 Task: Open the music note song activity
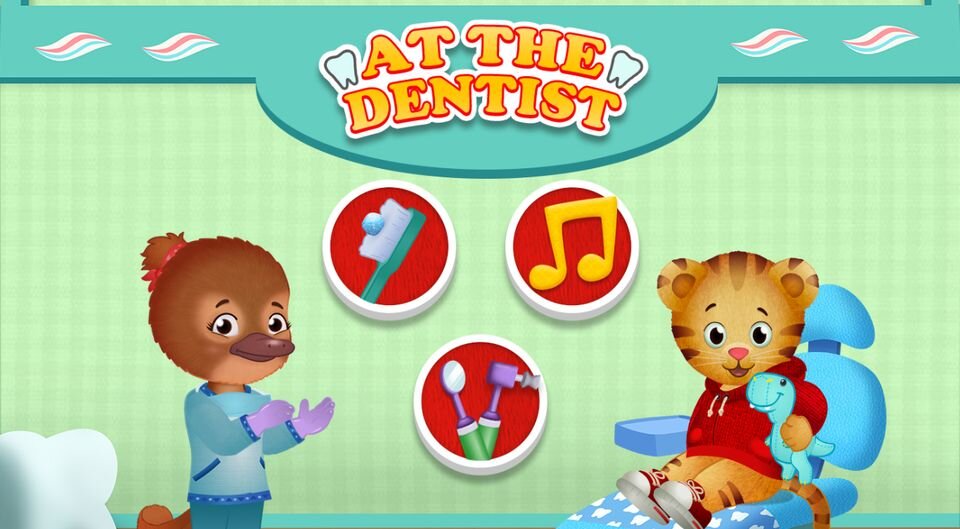click(x=571, y=247)
